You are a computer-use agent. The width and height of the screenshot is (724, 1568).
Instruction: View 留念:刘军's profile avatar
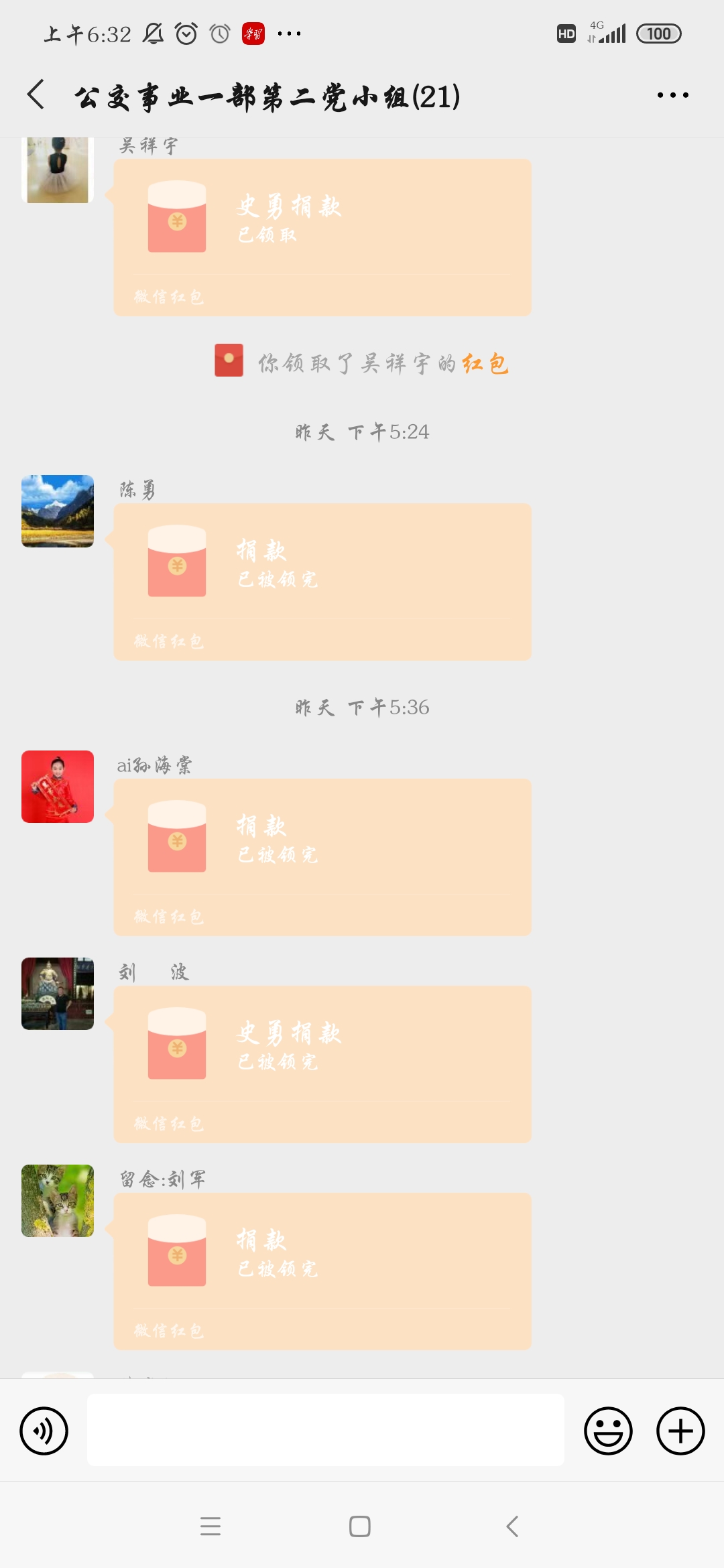[58, 1201]
